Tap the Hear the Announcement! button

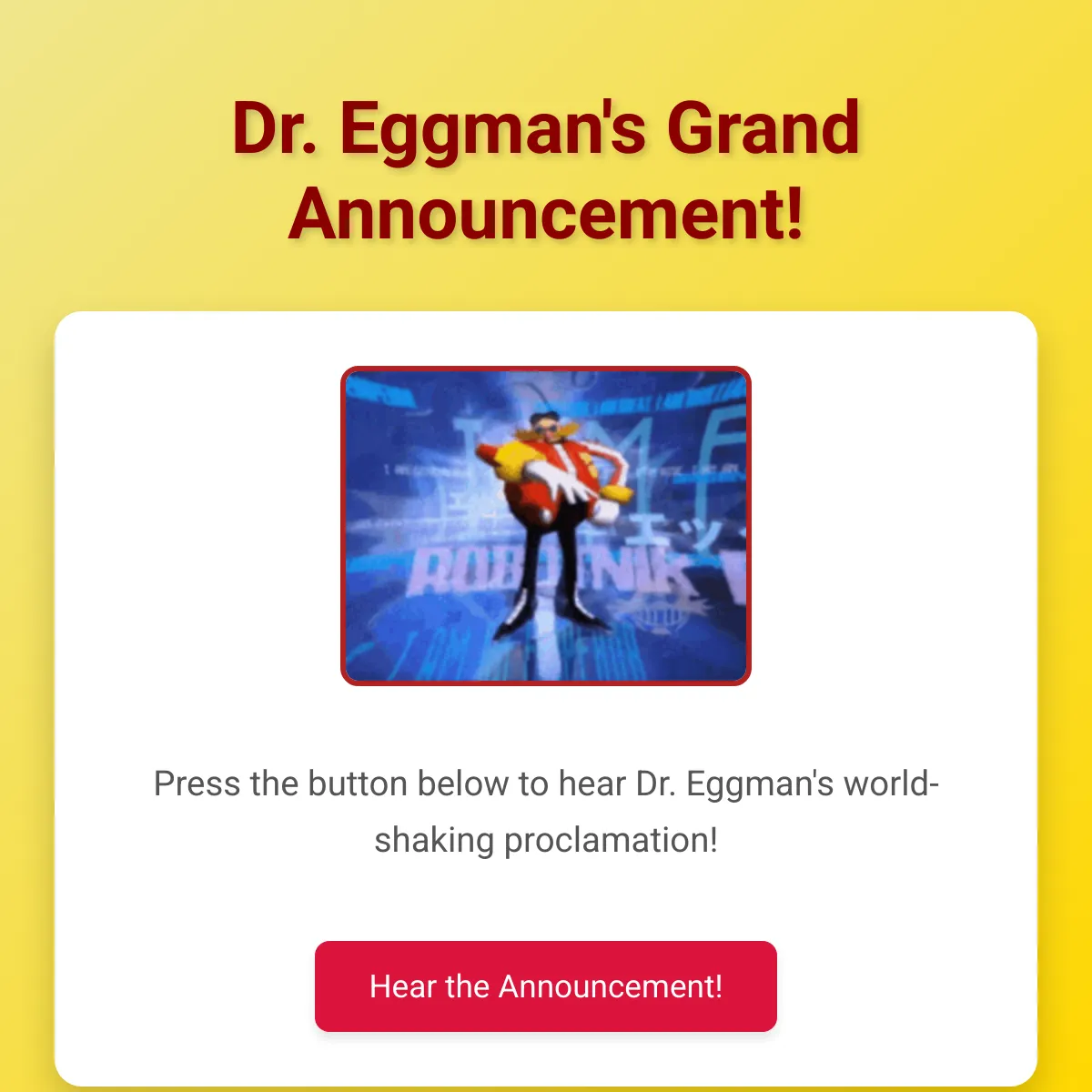[546, 986]
